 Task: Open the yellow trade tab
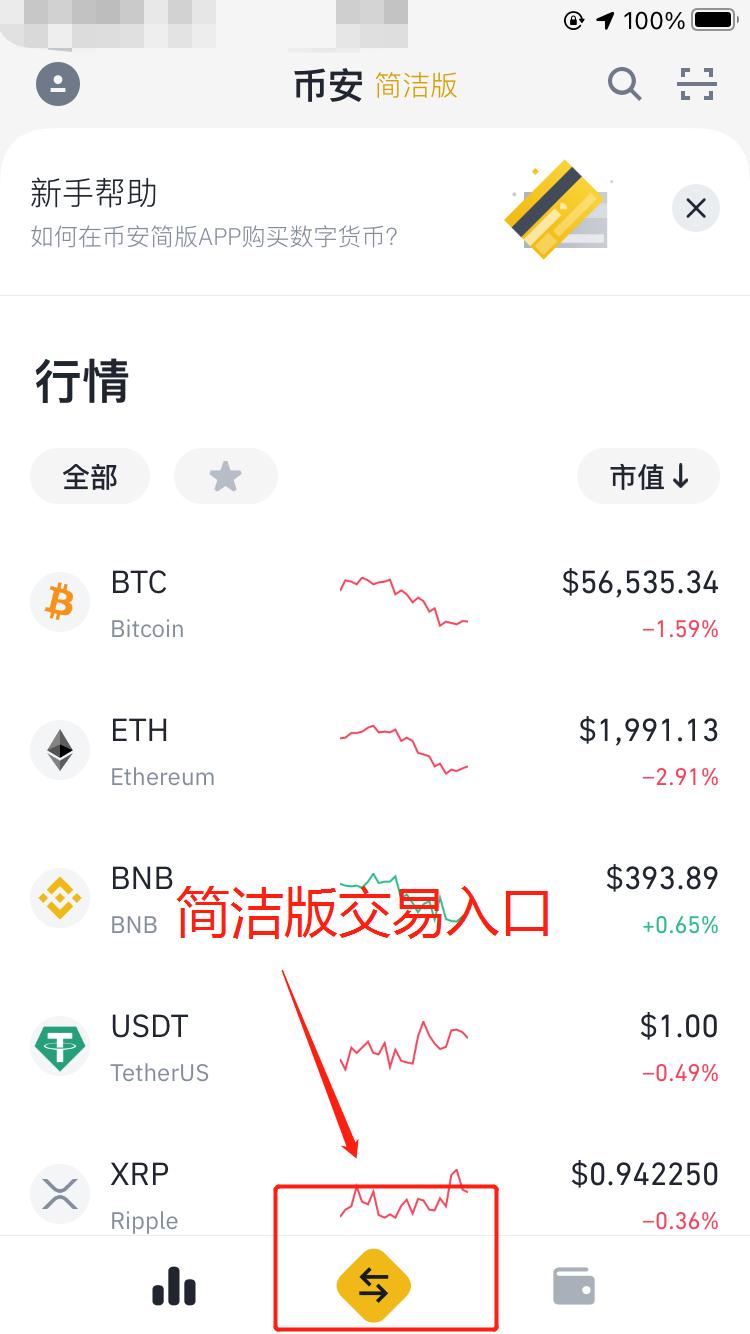click(374, 1286)
